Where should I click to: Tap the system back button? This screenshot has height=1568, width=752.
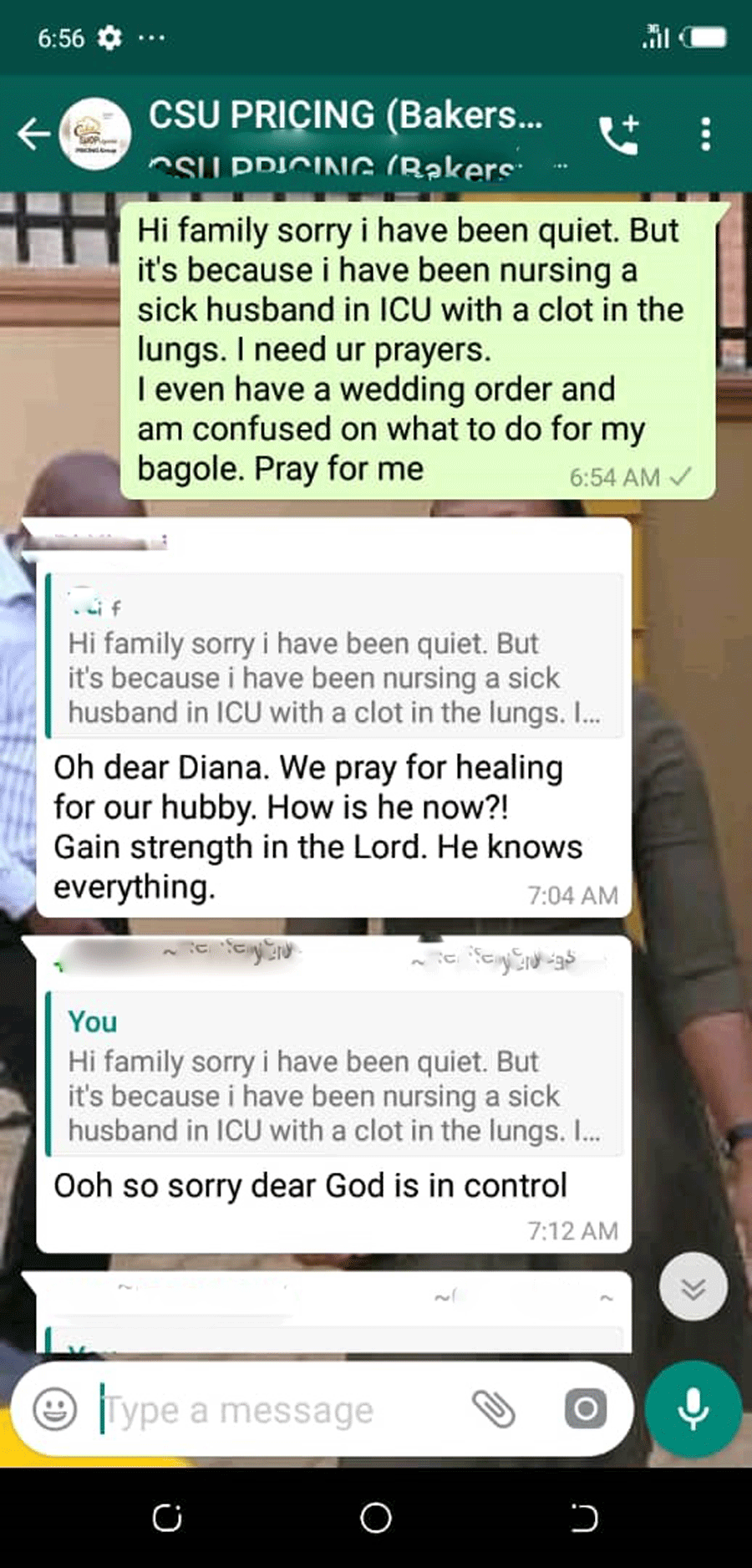tap(584, 1518)
